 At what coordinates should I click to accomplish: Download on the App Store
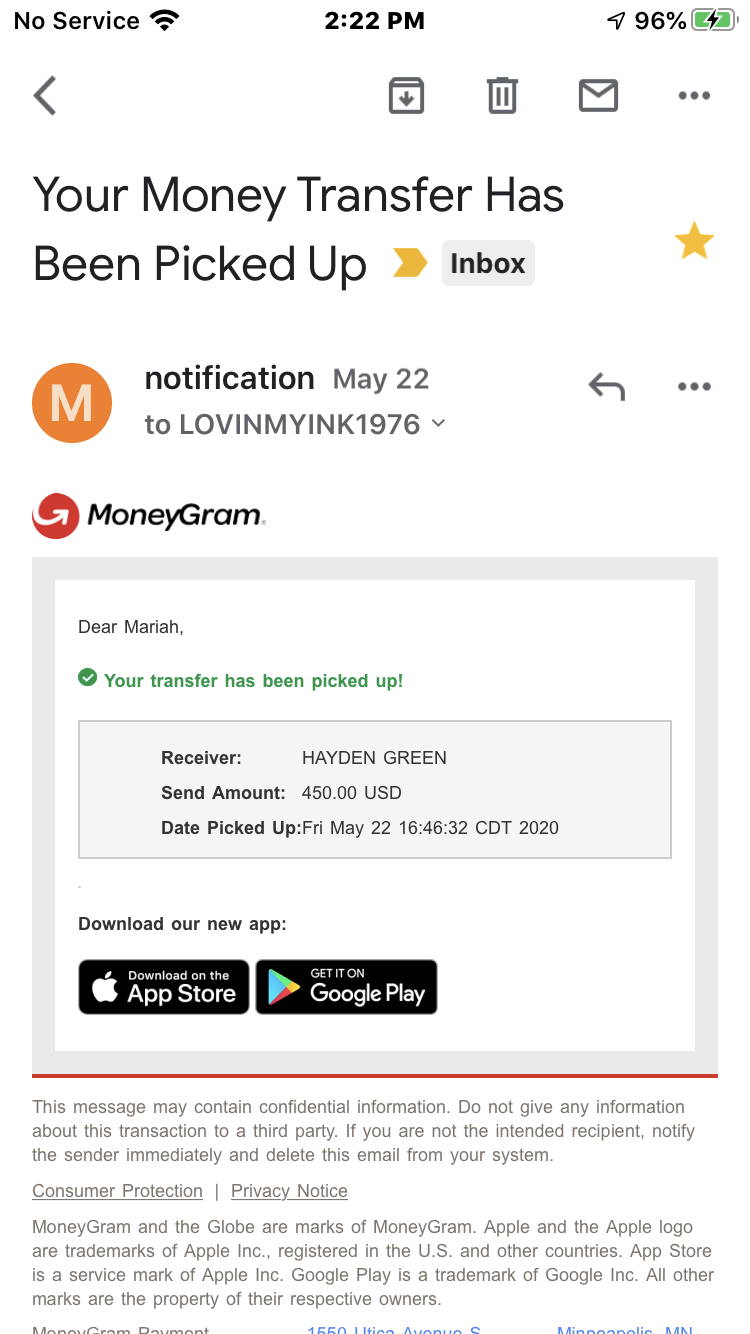pos(164,987)
